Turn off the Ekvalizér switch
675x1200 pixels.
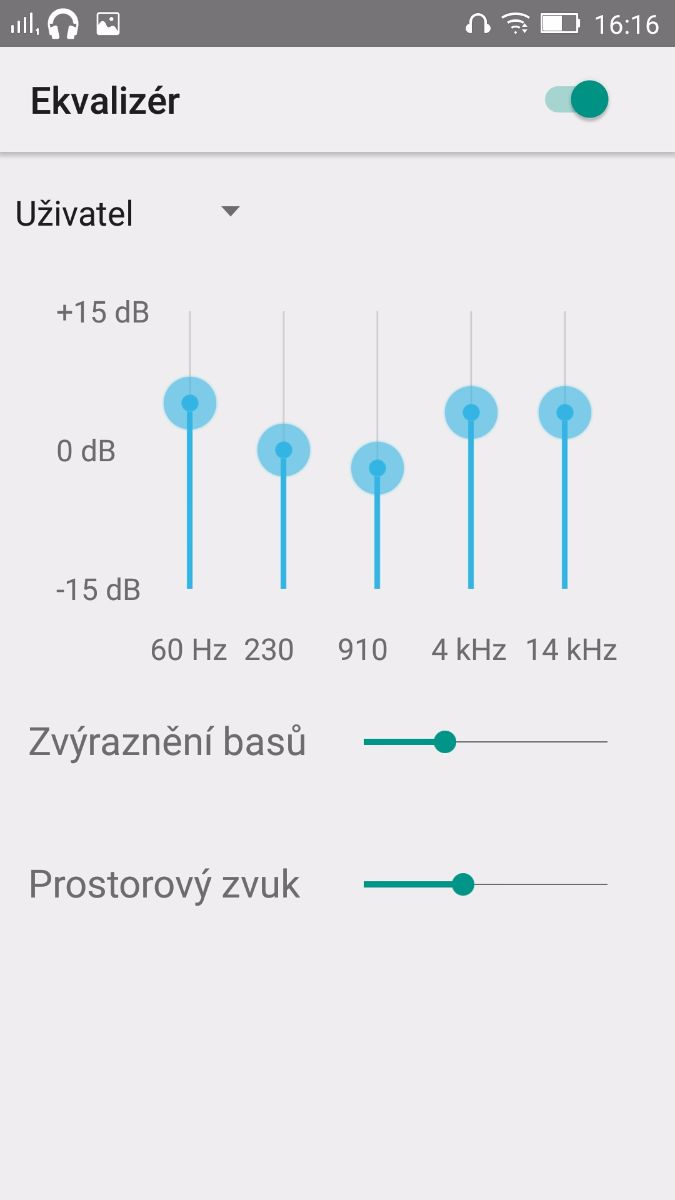tap(577, 100)
